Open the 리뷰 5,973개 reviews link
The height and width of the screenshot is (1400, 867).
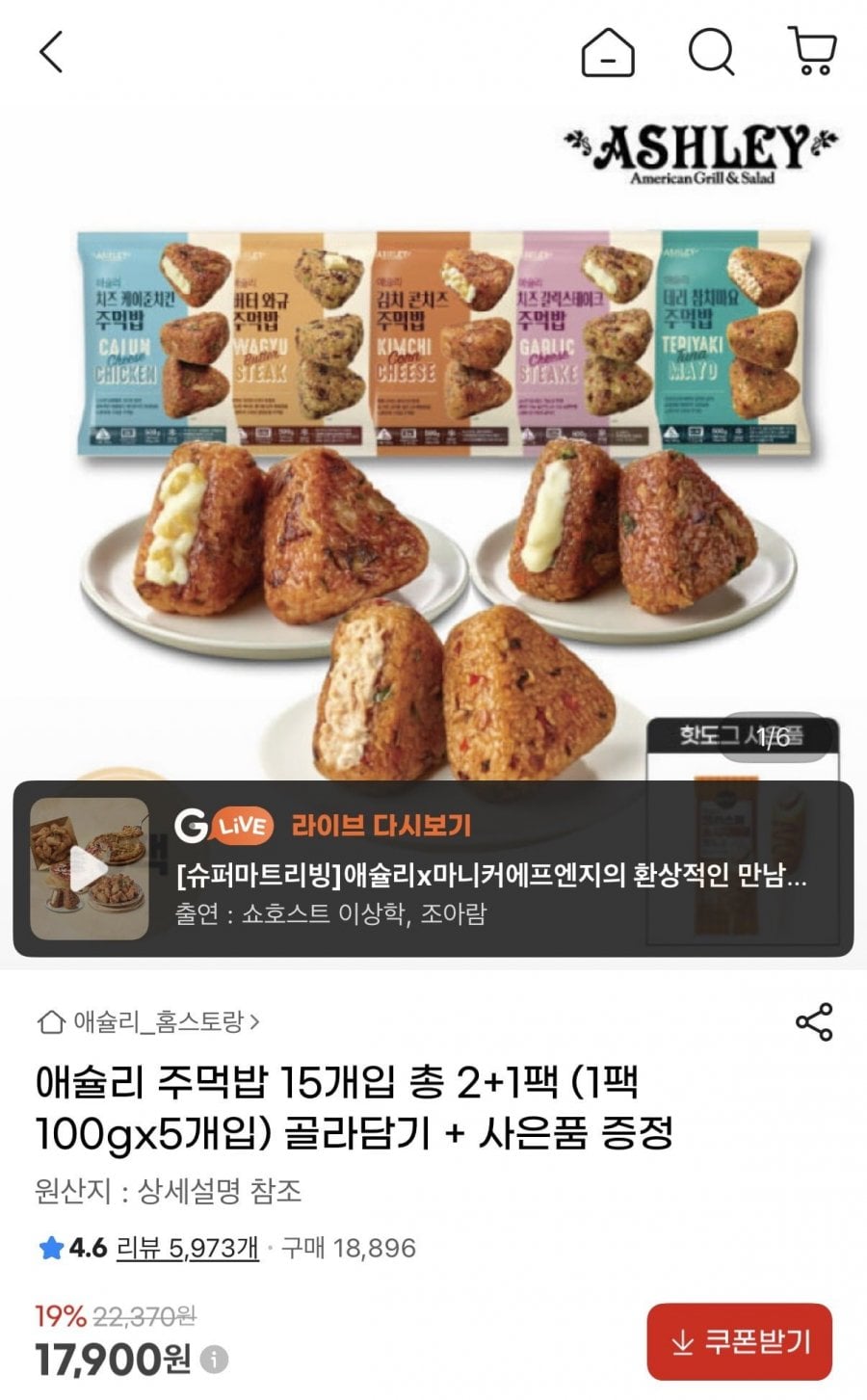[x=187, y=1249]
